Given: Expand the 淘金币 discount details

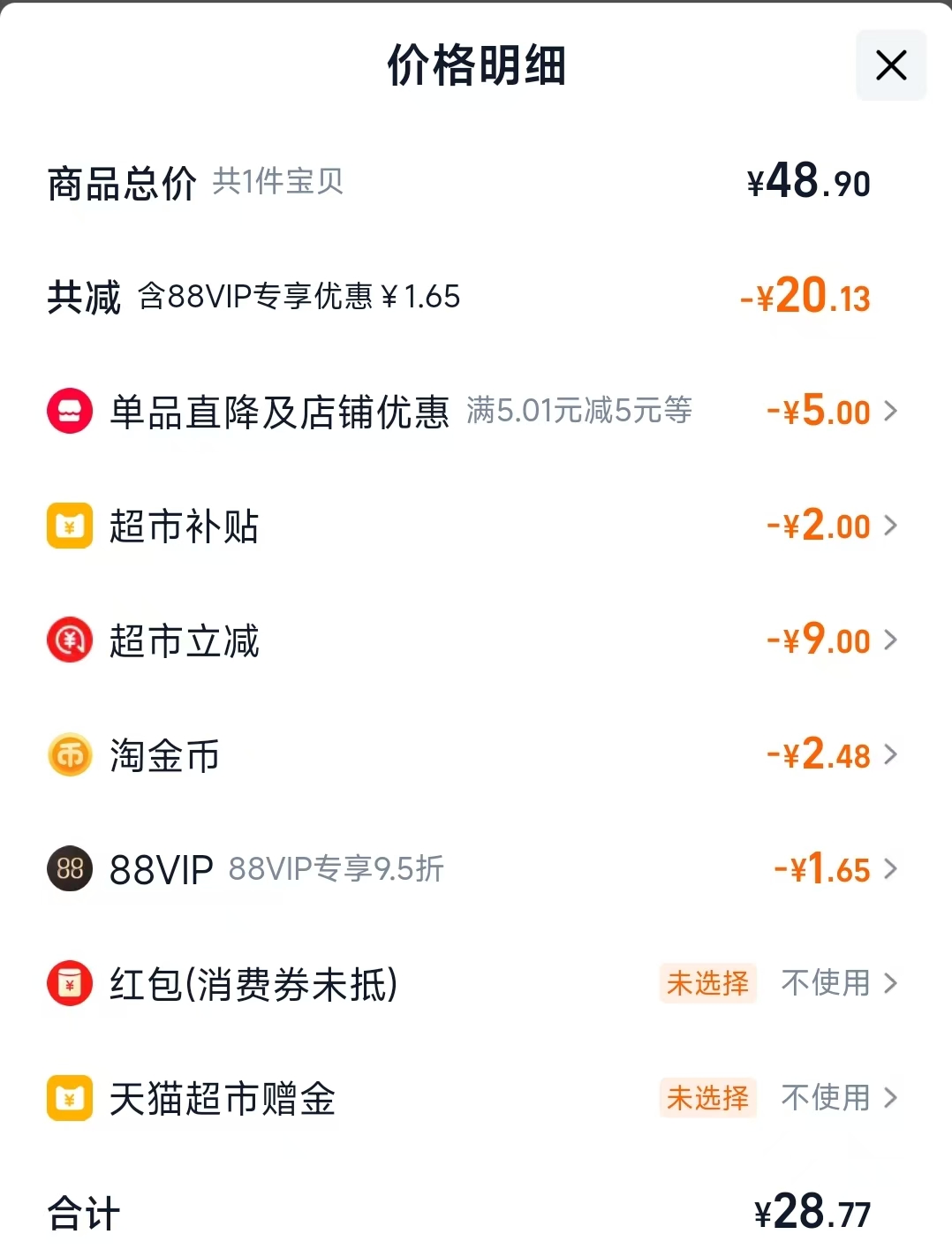Looking at the screenshot, I should pos(893,755).
